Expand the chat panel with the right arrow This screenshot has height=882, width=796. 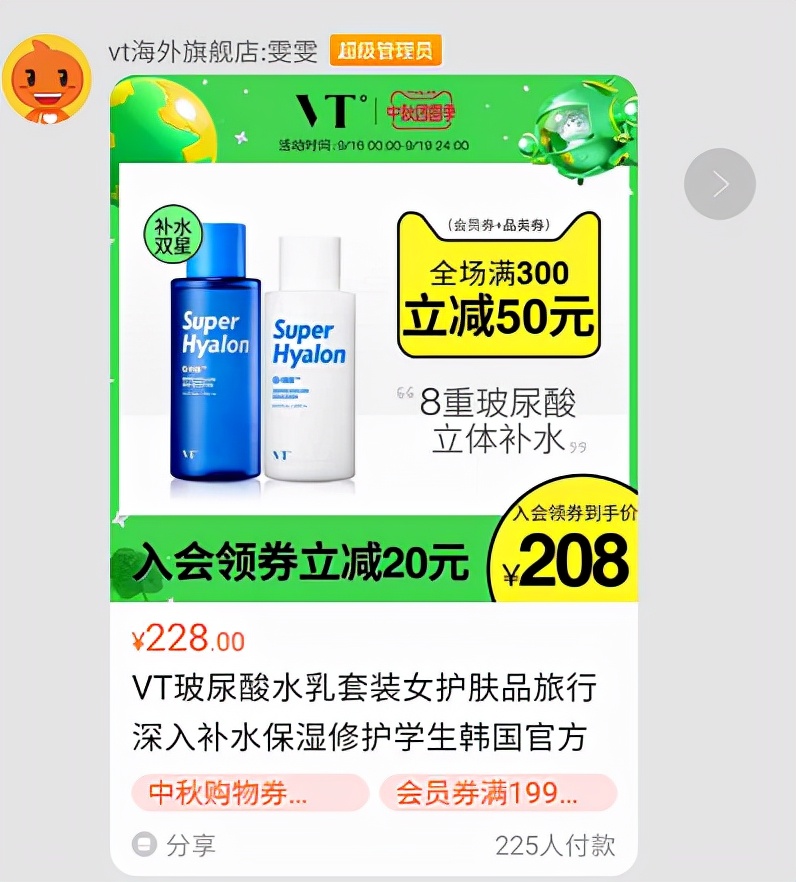point(719,183)
